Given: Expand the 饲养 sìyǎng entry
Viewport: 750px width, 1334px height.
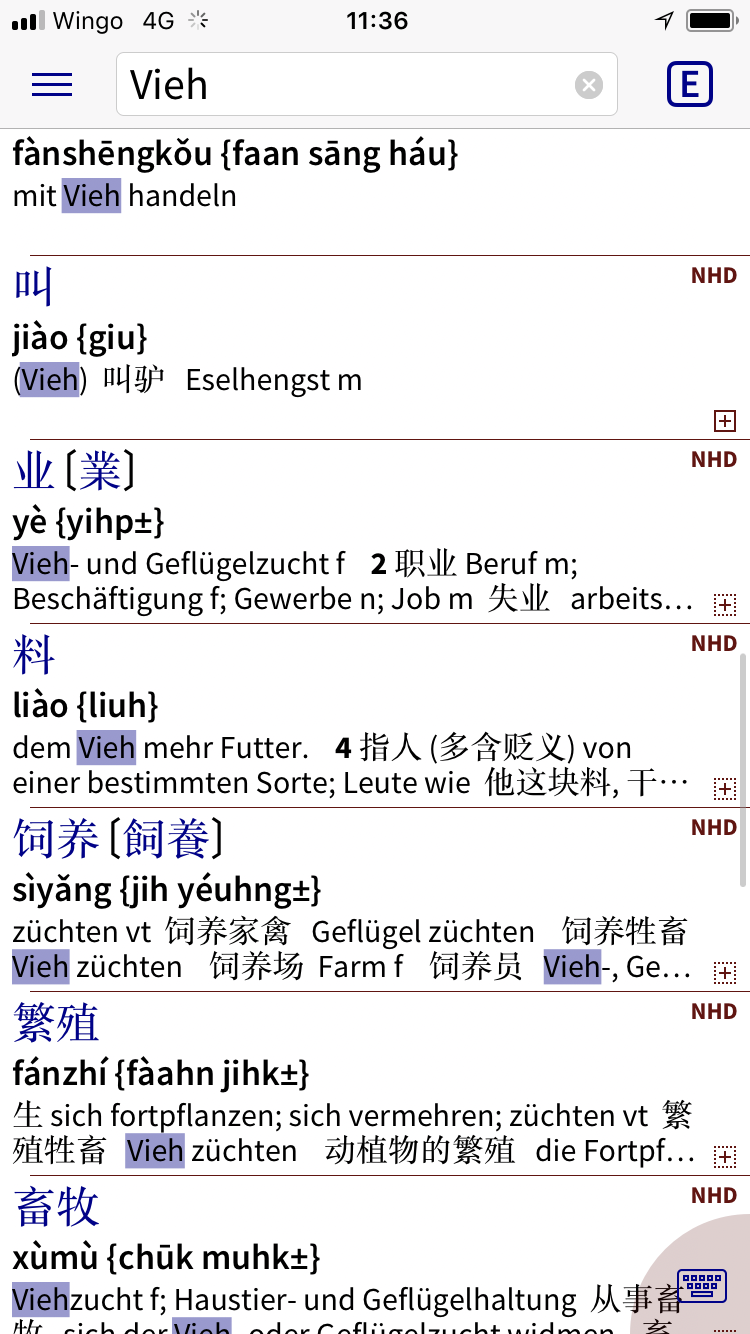Looking at the screenshot, I should click(725, 972).
